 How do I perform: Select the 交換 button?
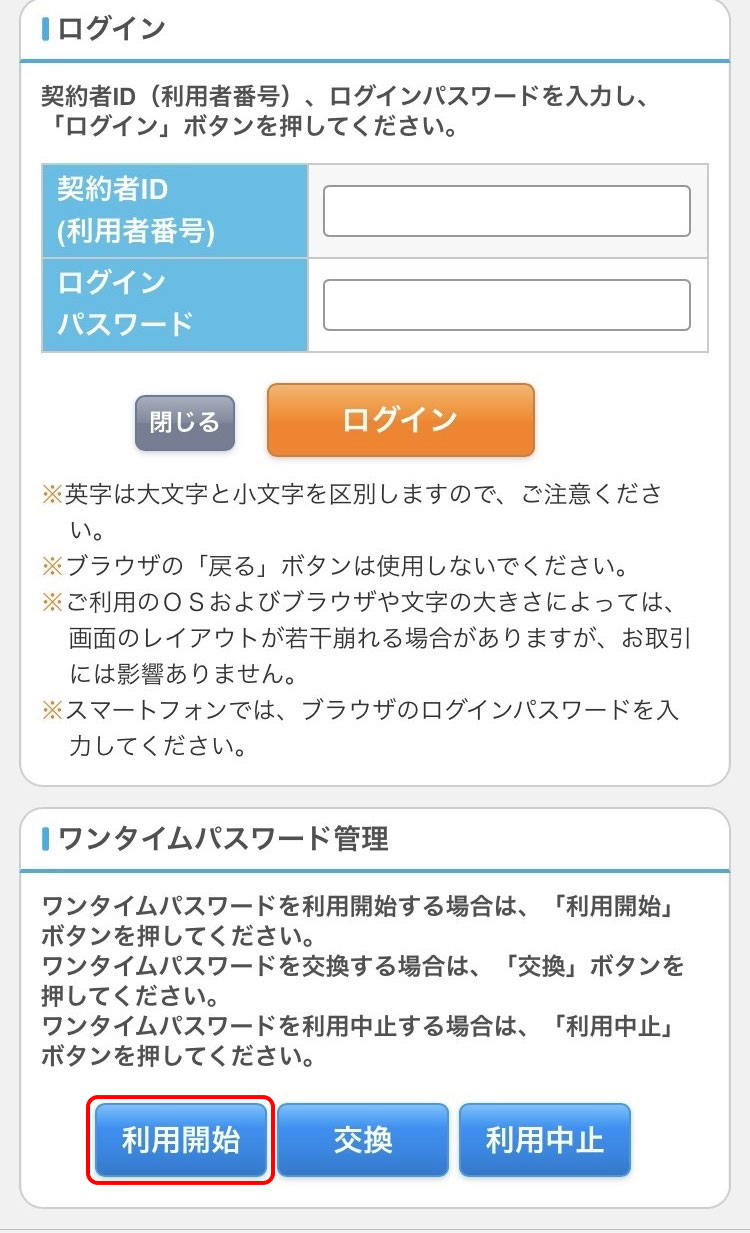point(363,1140)
